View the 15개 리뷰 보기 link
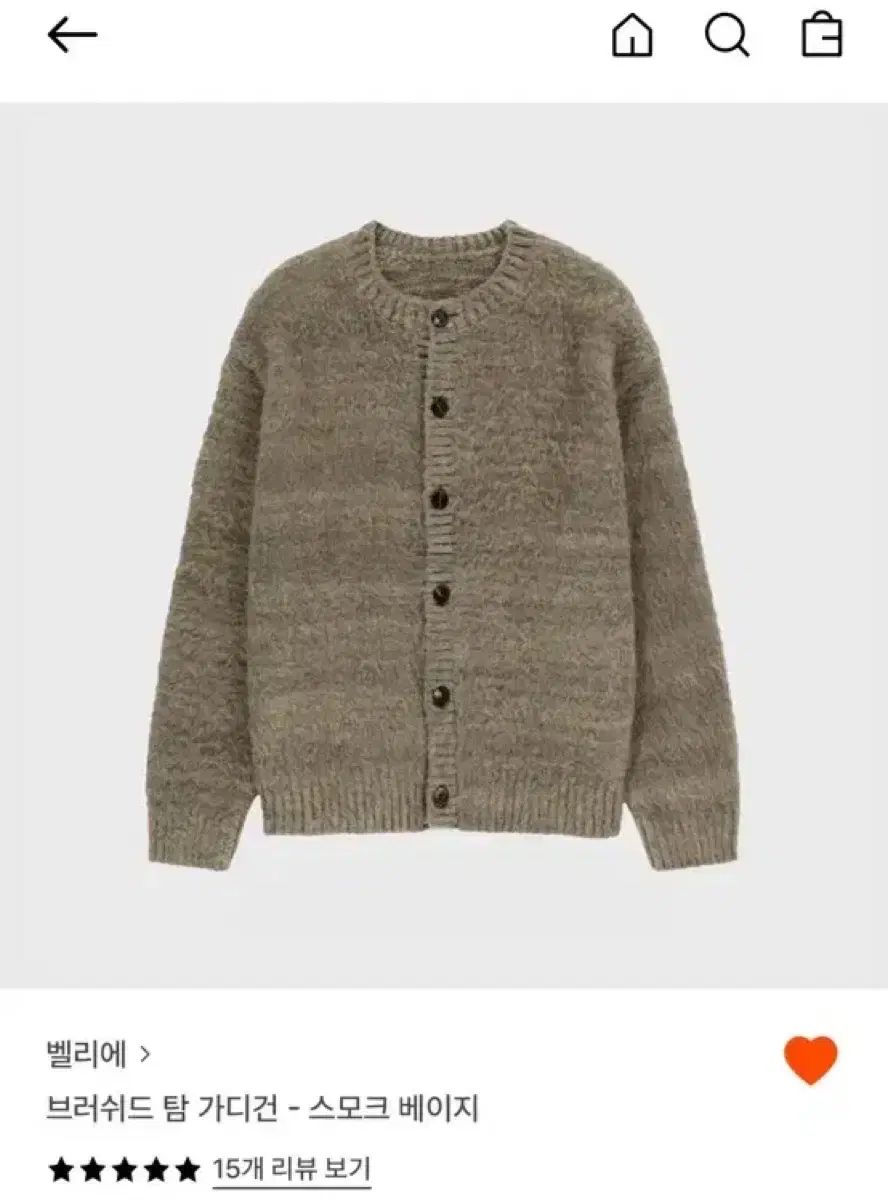 tap(291, 1168)
